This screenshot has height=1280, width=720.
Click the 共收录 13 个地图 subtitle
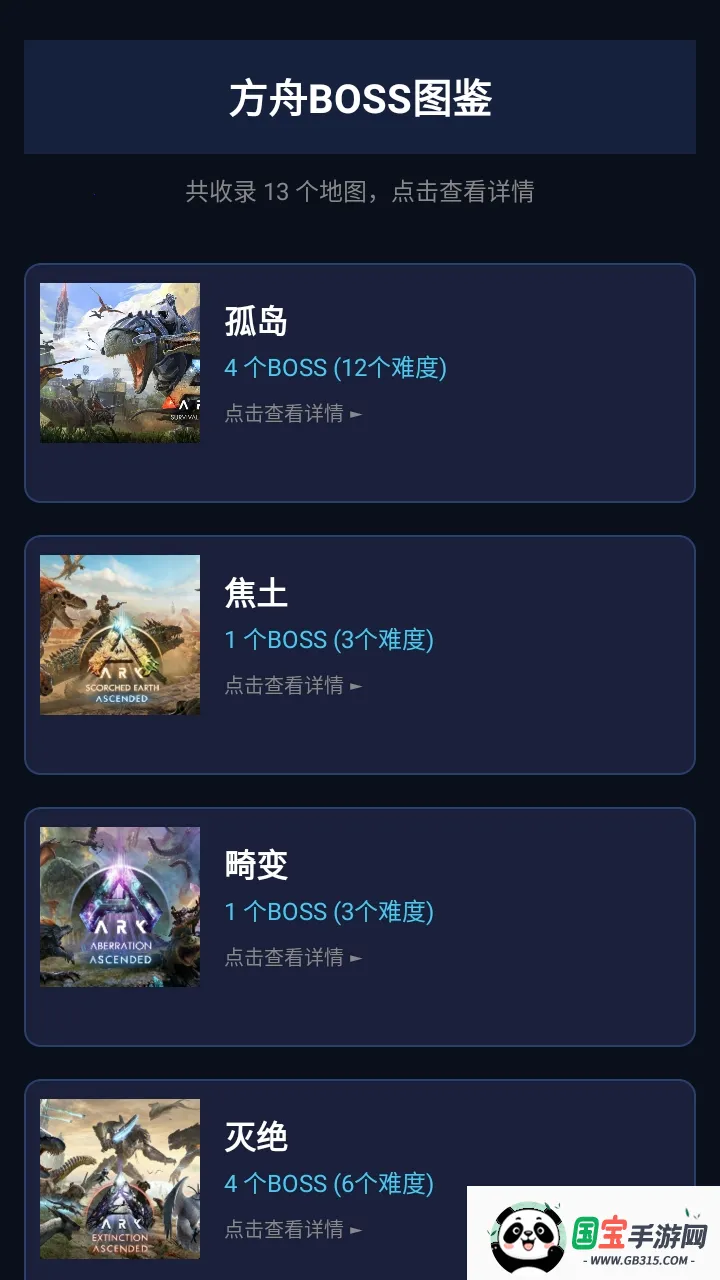pos(360,191)
